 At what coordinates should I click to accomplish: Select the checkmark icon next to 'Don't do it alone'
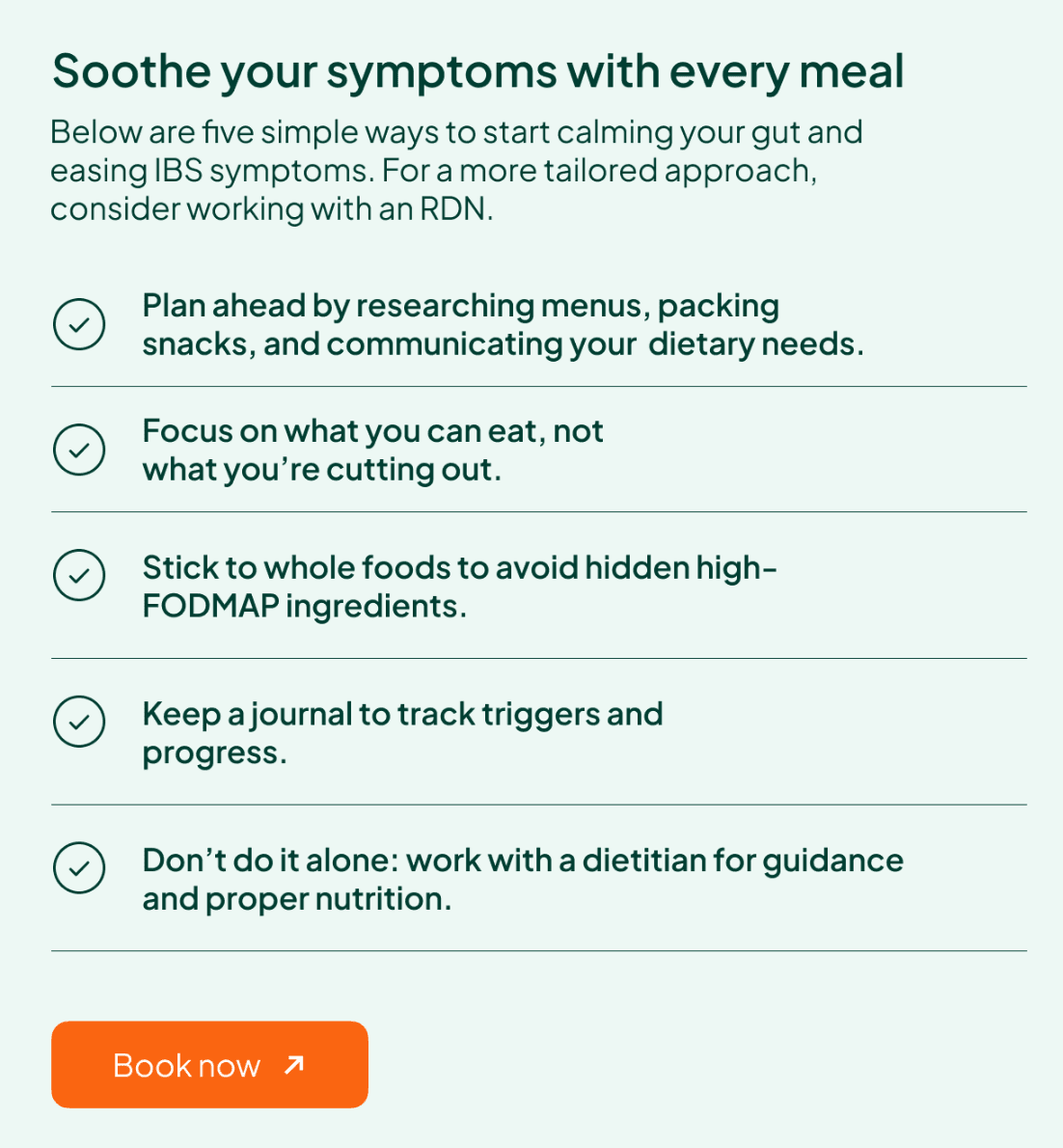[79, 868]
